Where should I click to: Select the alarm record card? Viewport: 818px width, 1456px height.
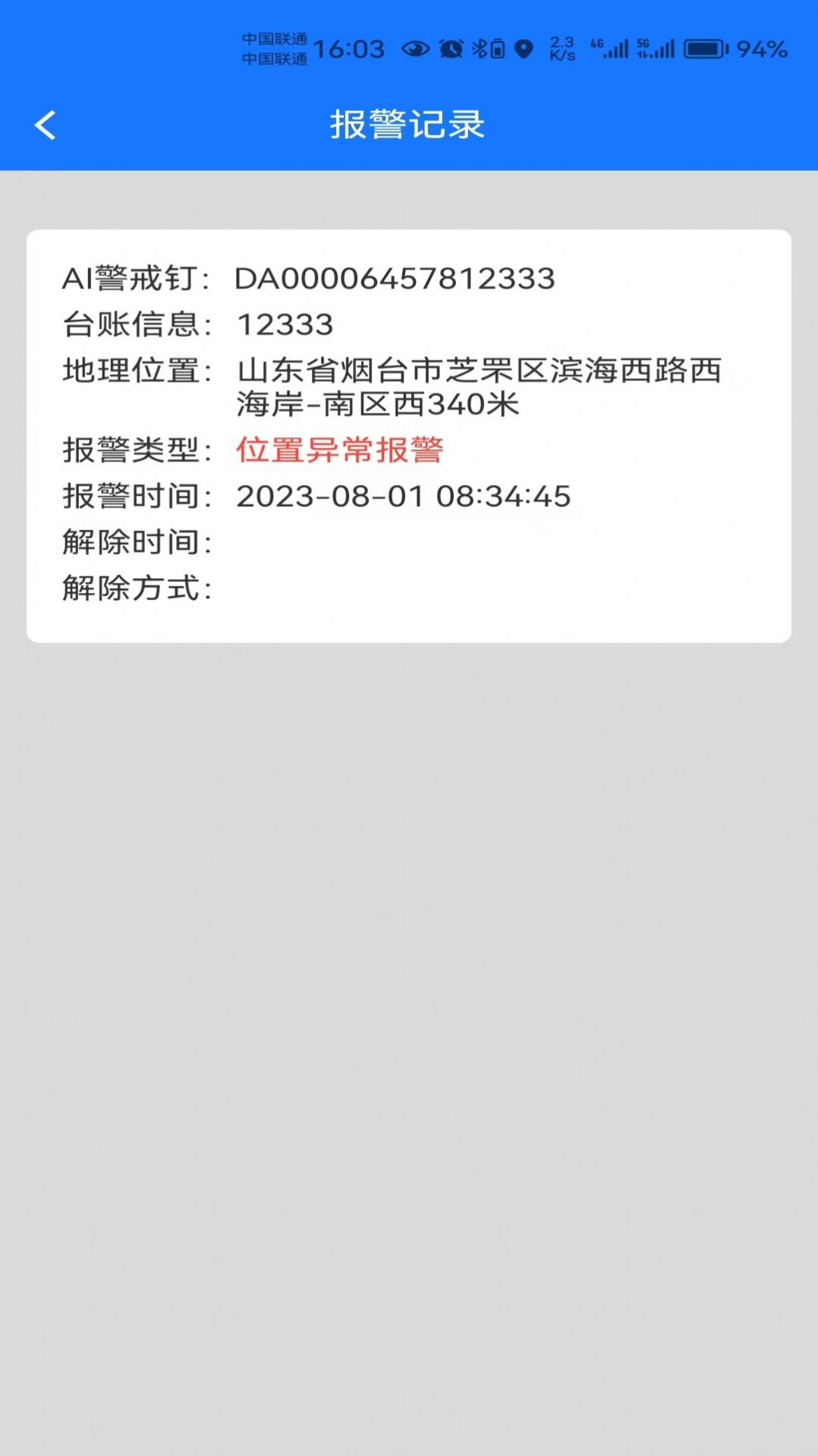[x=408, y=434]
